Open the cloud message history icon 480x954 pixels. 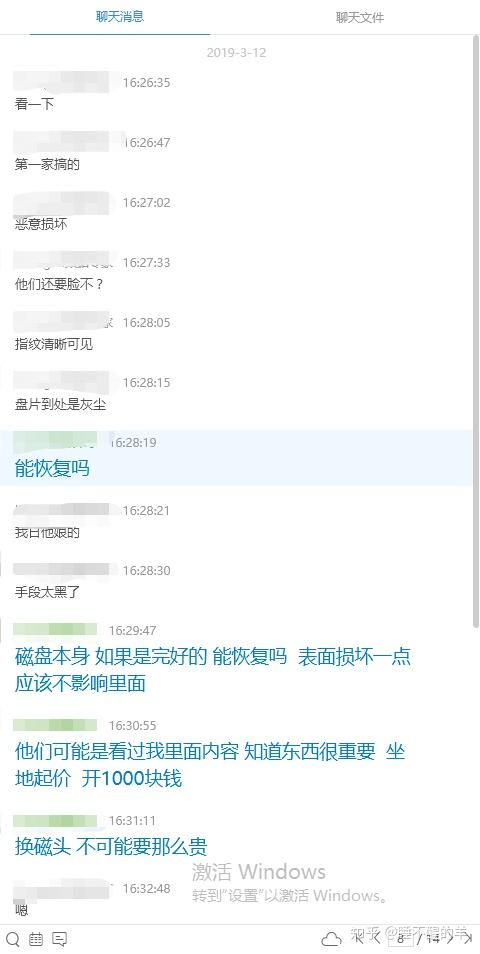point(332,939)
